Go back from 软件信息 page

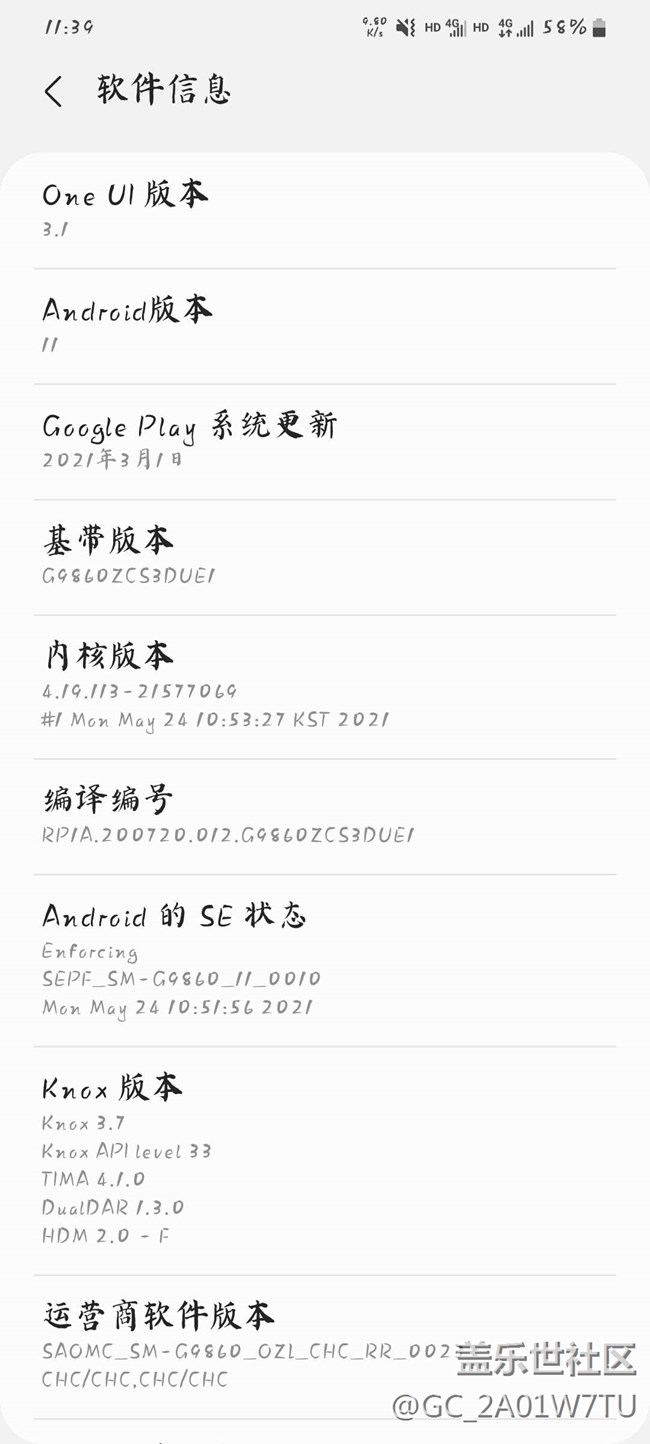[54, 91]
